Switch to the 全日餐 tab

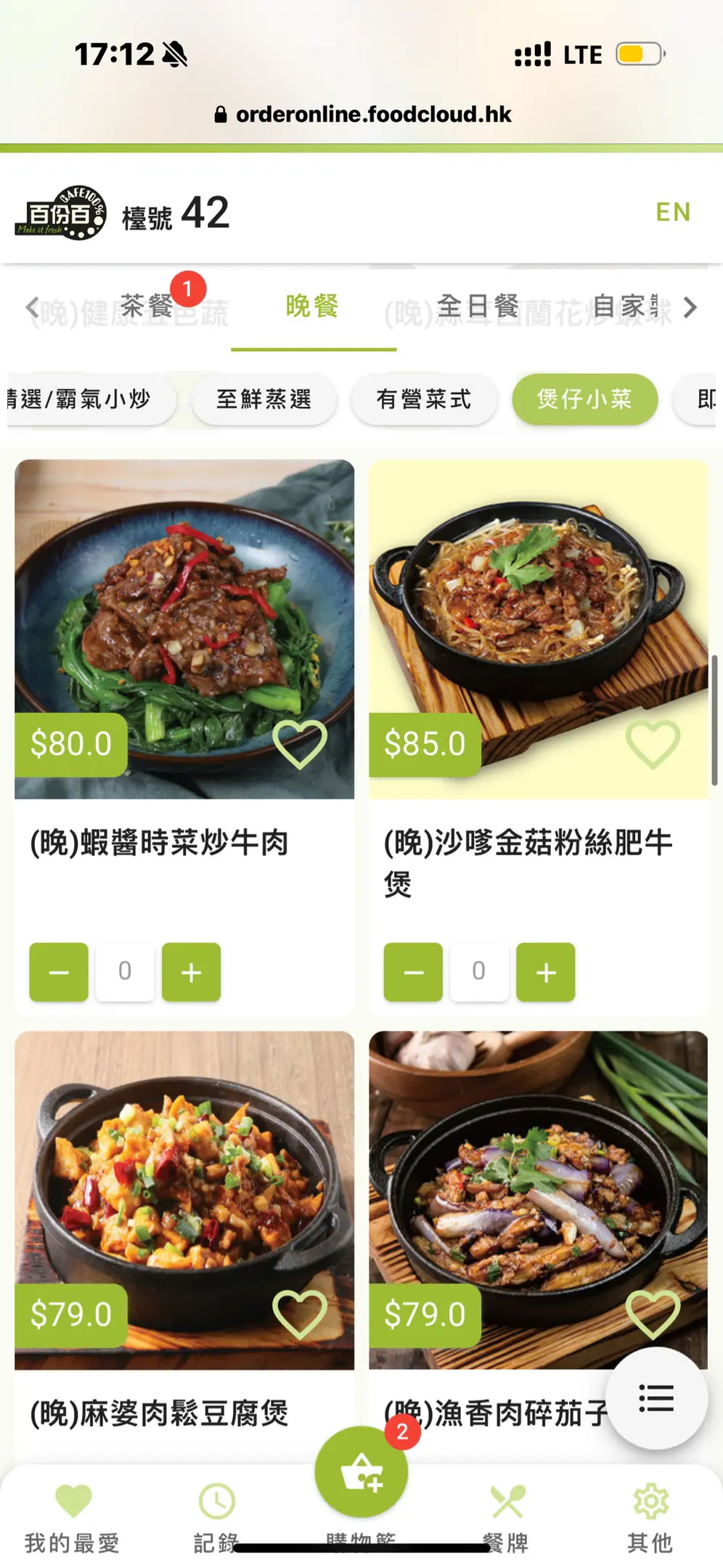click(x=478, y=306)
